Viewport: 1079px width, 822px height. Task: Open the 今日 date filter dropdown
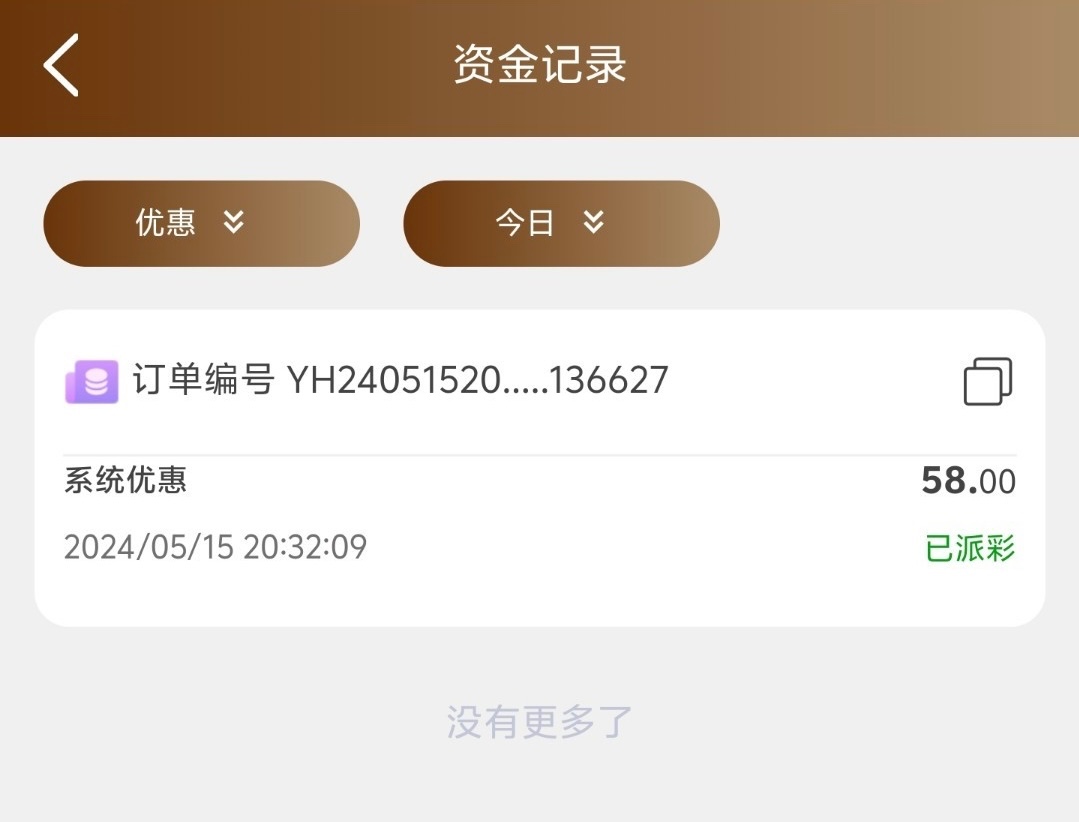coord(561,223)
